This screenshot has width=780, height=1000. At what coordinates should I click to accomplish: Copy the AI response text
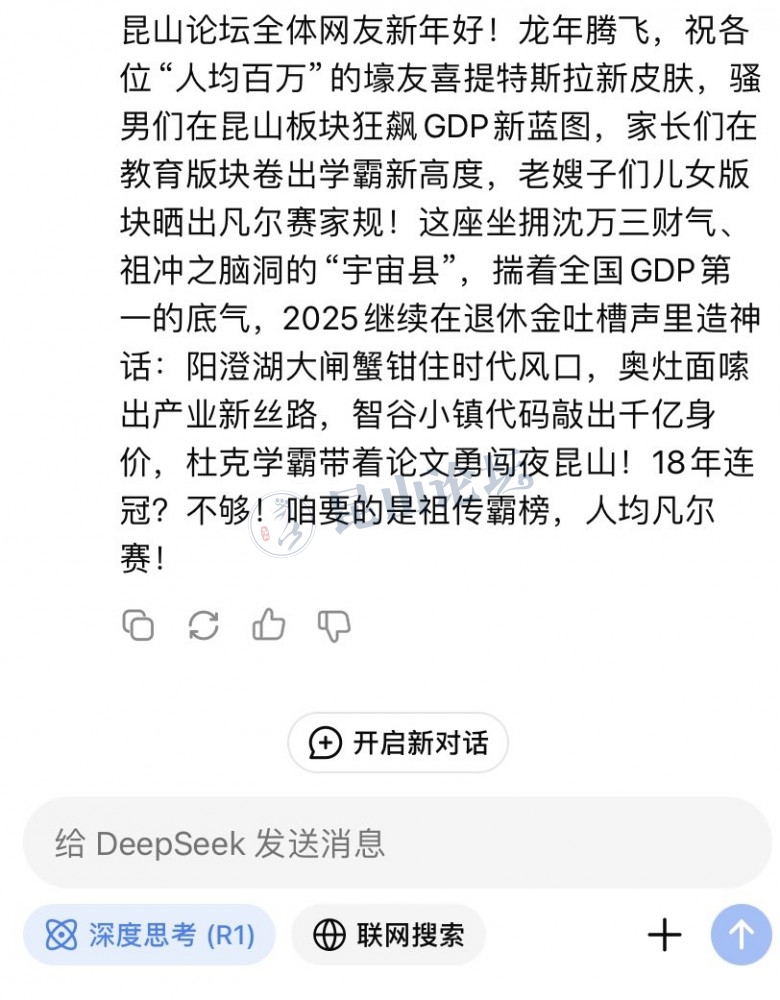coord(138,626)
